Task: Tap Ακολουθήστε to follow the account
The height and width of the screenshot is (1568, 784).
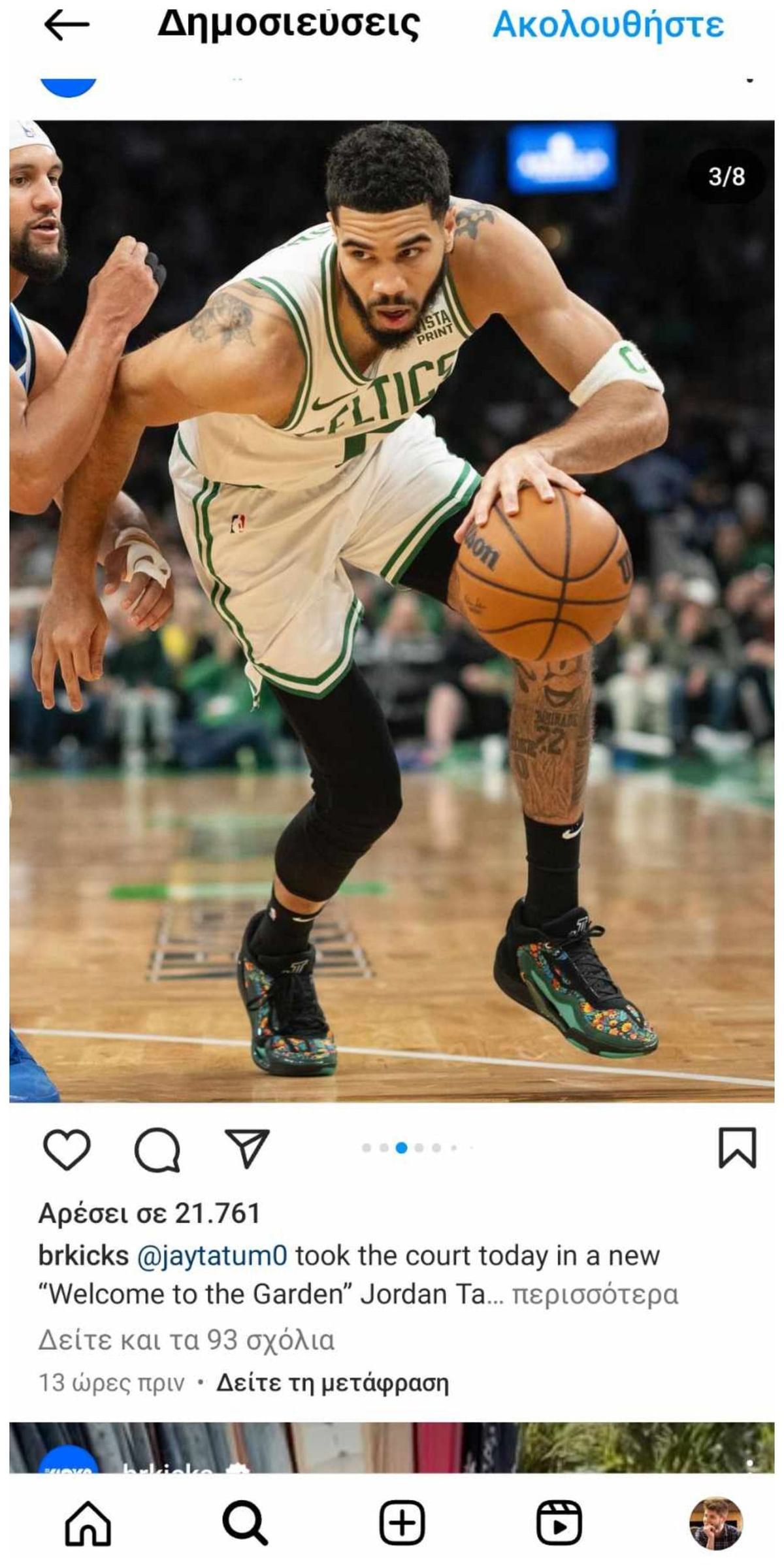Action: pyautogui.click(x=608, y=25)
